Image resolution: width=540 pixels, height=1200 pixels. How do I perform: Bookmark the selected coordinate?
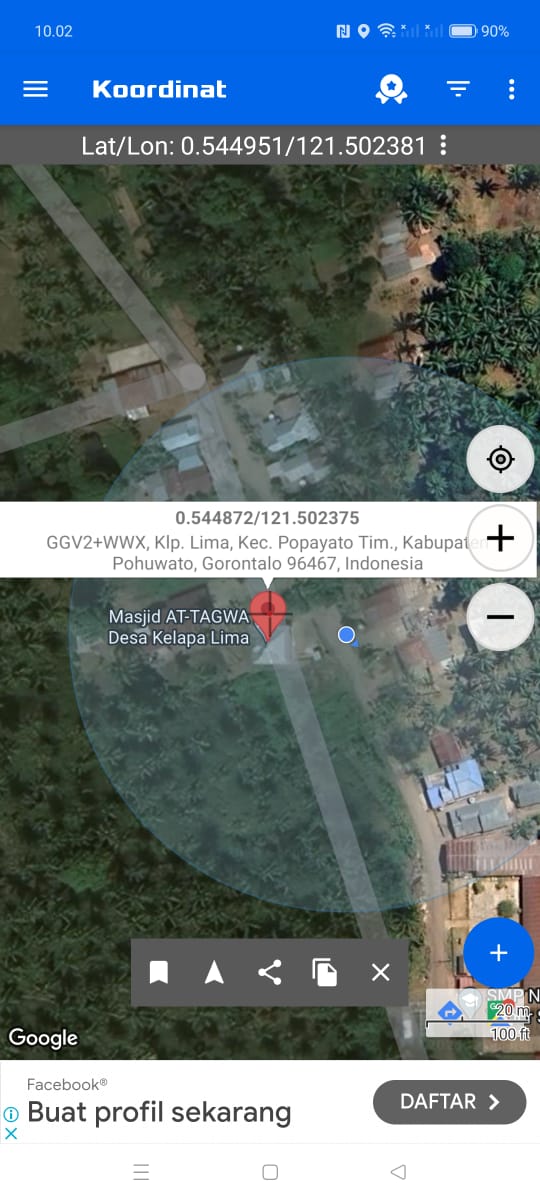click(159, 972)
